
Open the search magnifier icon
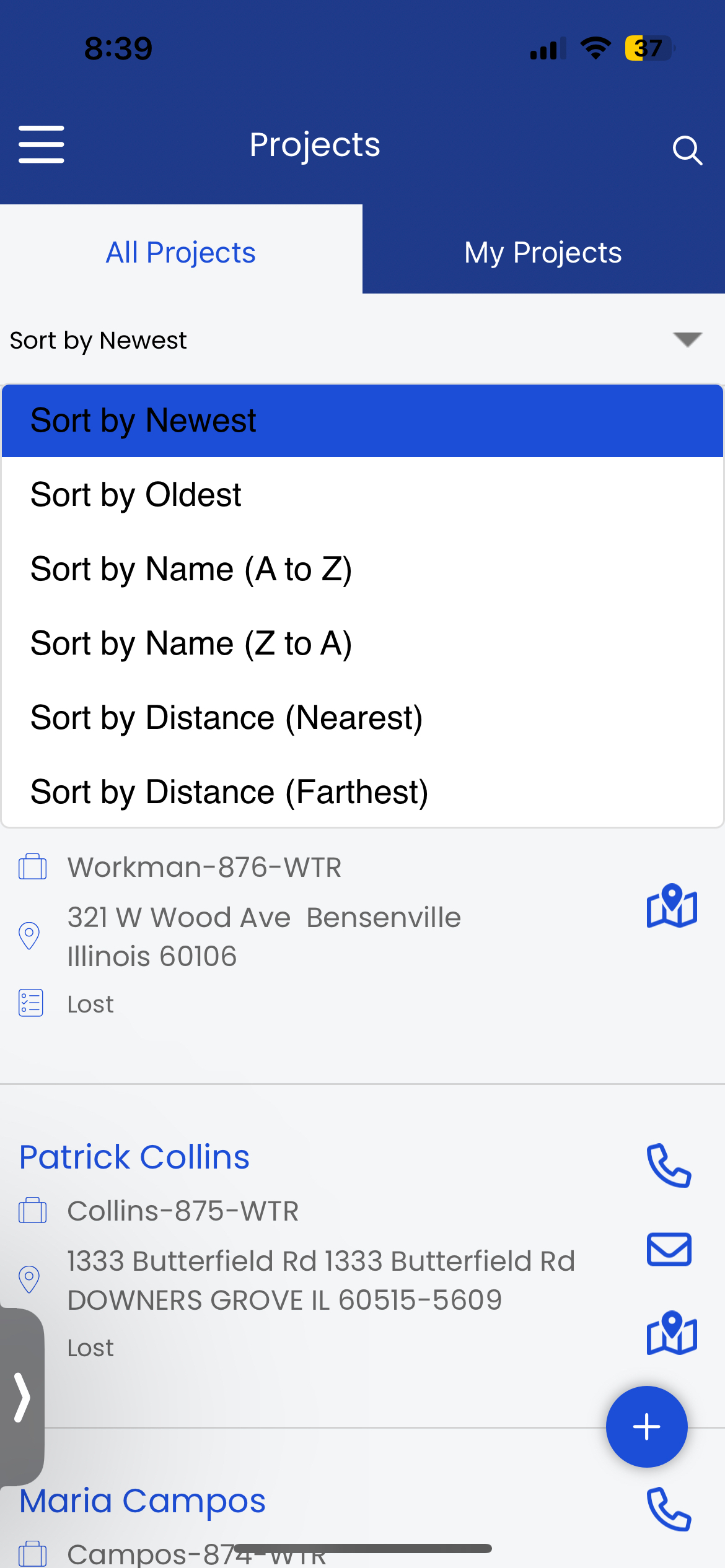pyautogui.click(x=687, y=150)
